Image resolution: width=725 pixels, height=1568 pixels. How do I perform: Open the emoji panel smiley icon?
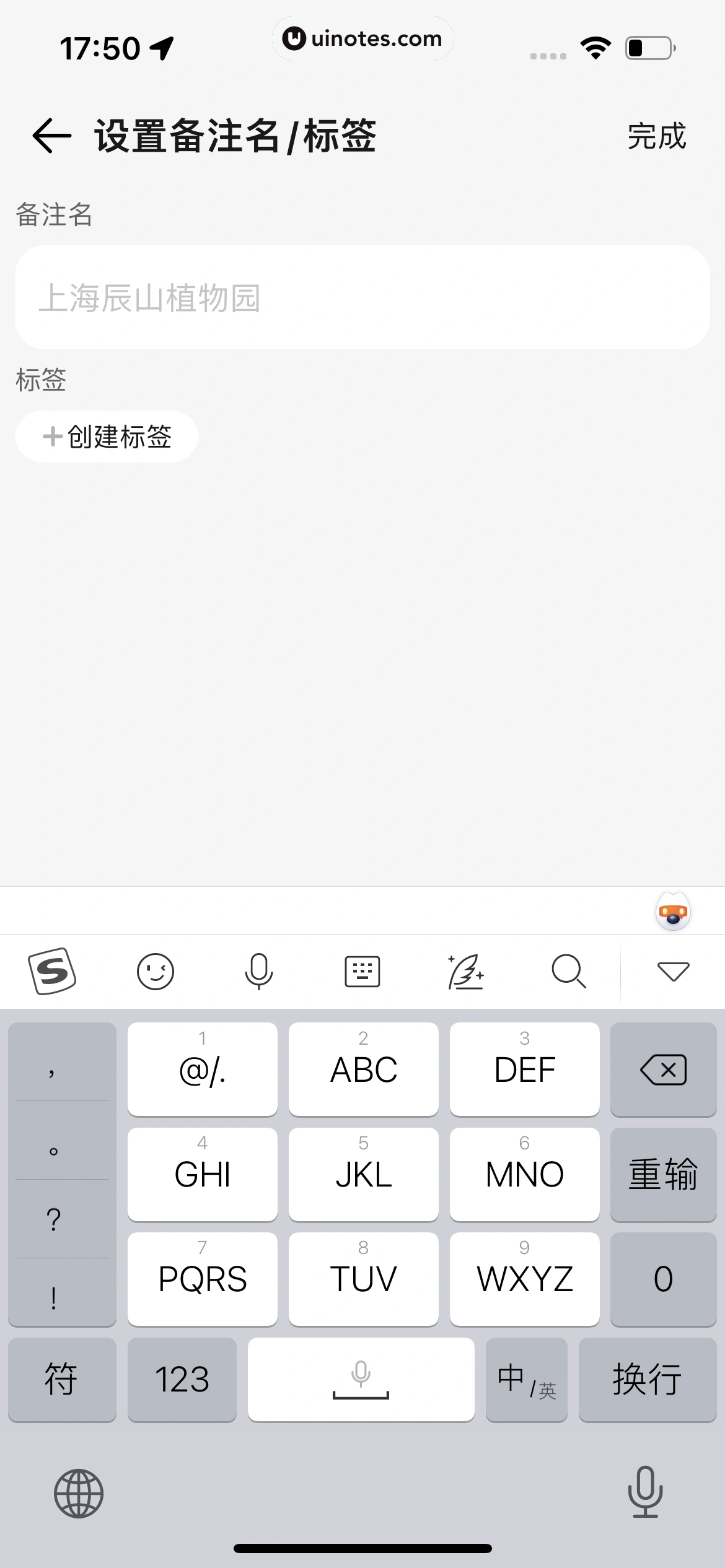click(156, 970)
